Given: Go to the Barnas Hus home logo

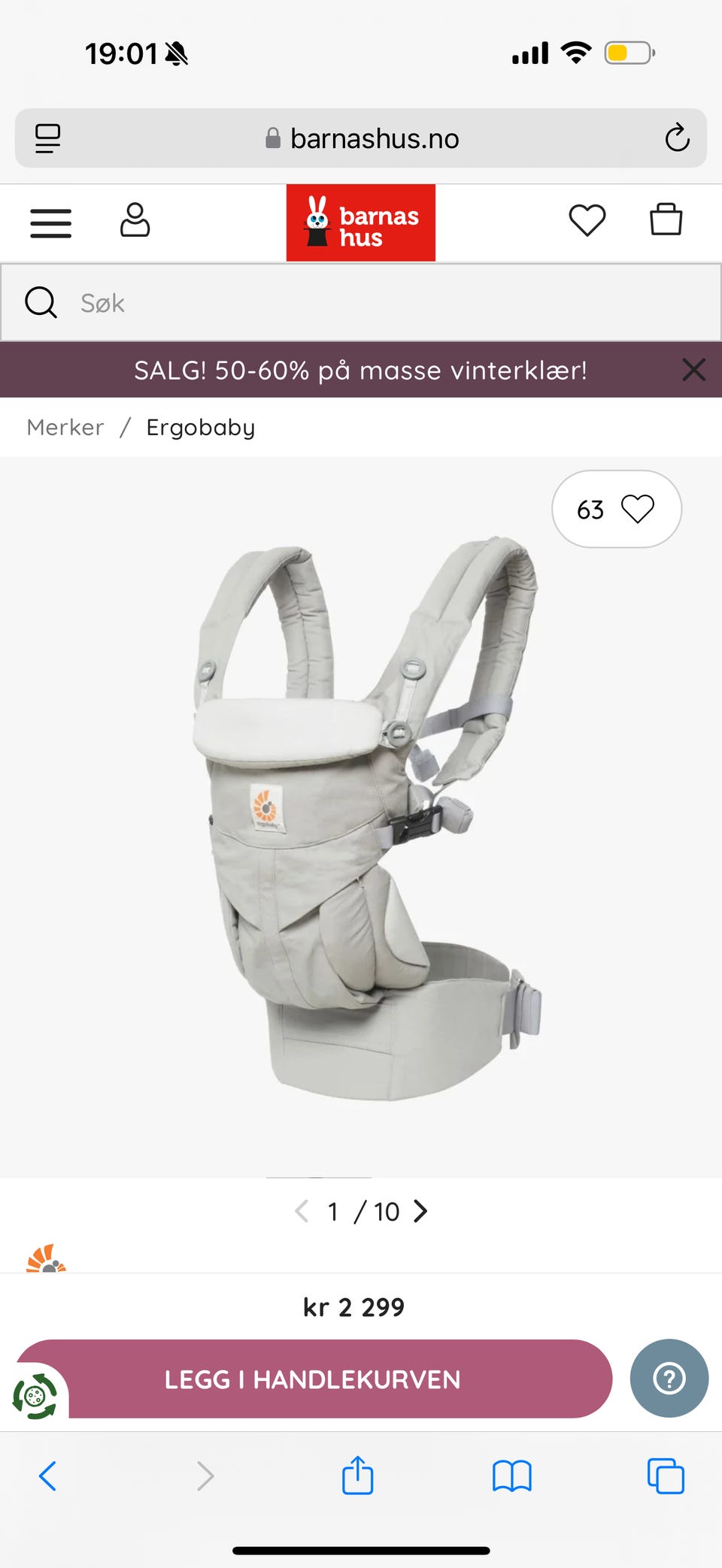Looking at the screenshot, I should tap(361, 223).
